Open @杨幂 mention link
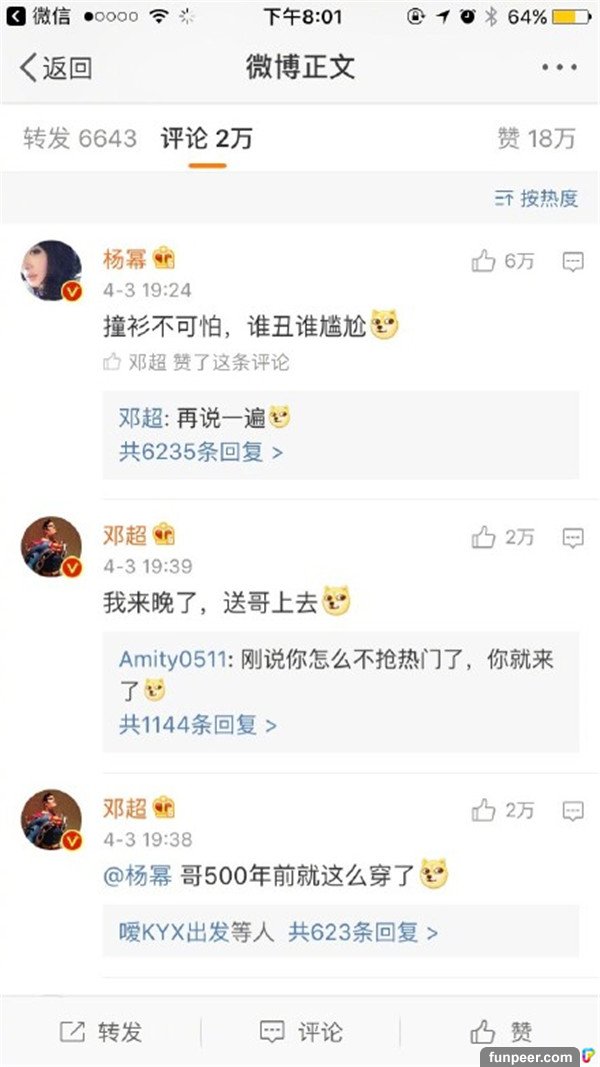The image size is (600, 1067). [x=139, y=877]
